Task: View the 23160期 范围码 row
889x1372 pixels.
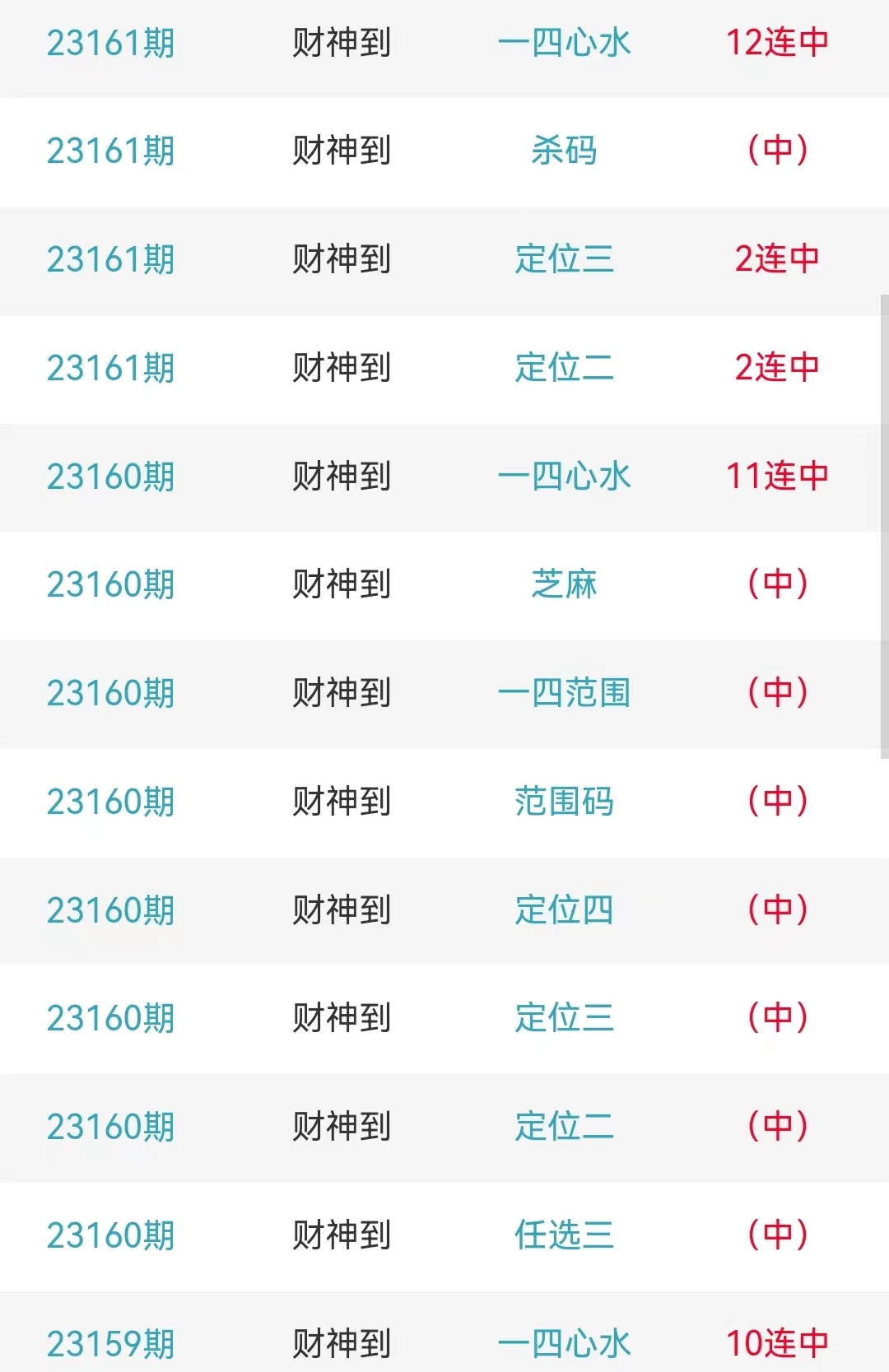Action: [564, 802]
